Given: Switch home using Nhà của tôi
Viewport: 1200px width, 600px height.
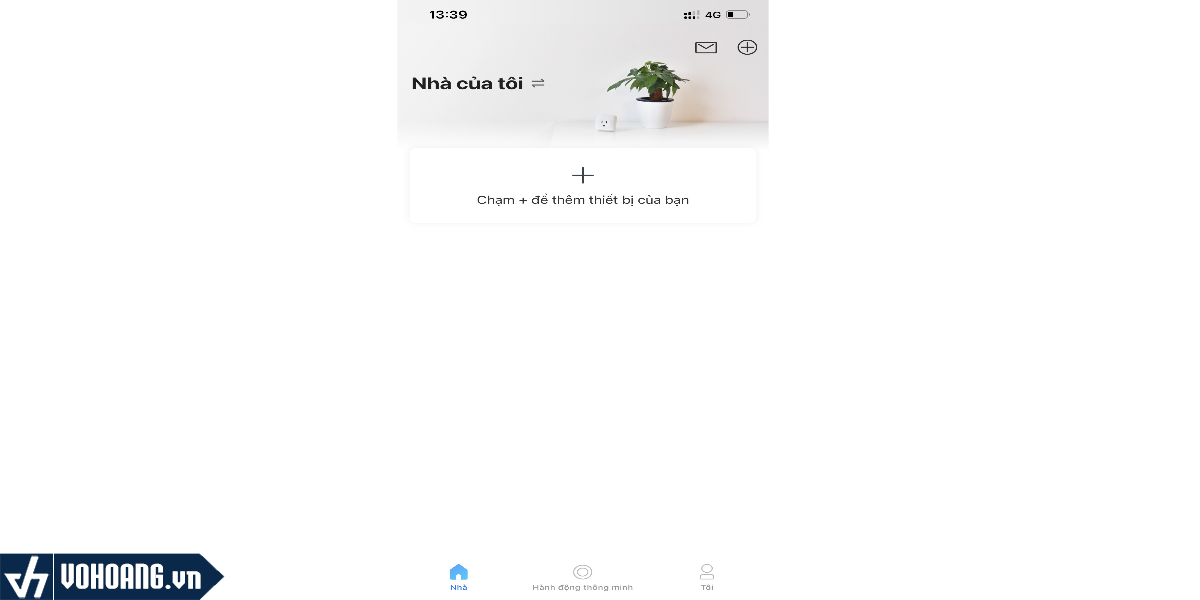Looking at the screenshot, I should pyautogui.click(x=478, y=83).
